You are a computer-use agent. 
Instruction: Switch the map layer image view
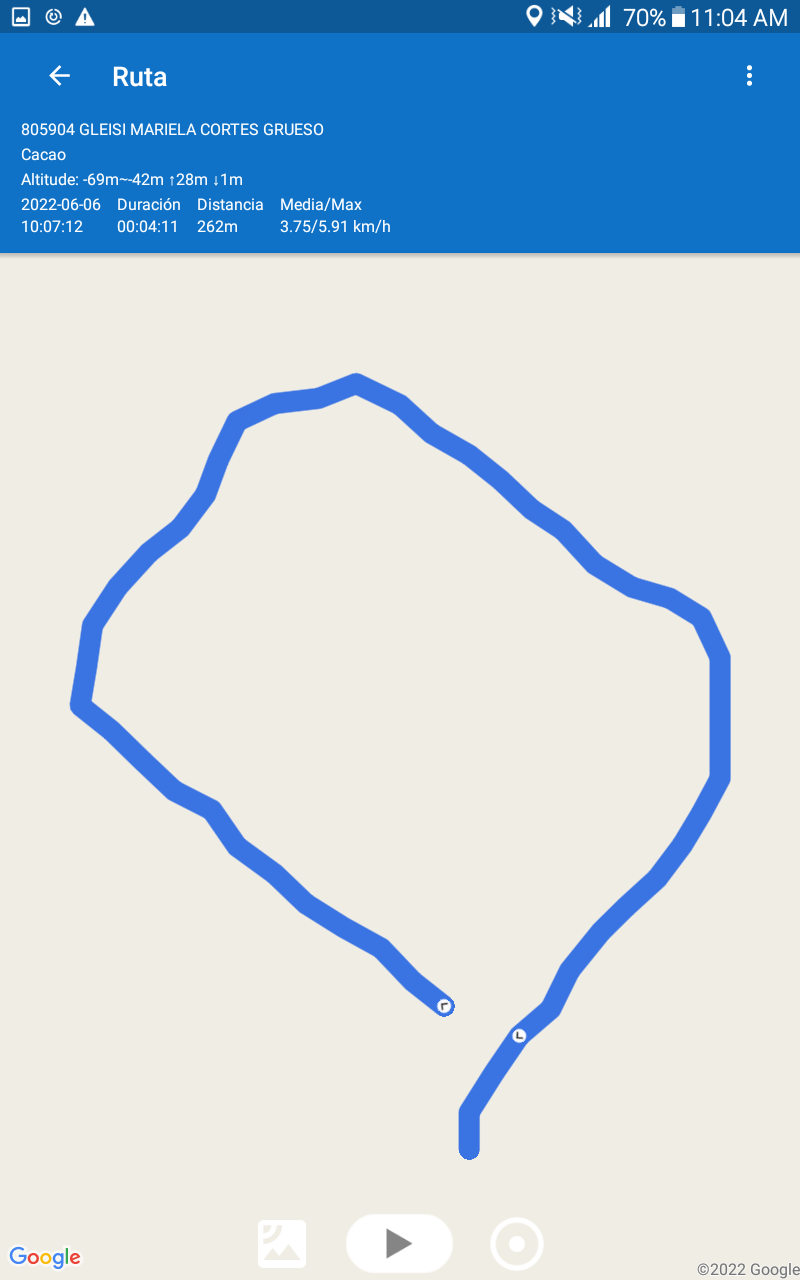point(282,1244)
